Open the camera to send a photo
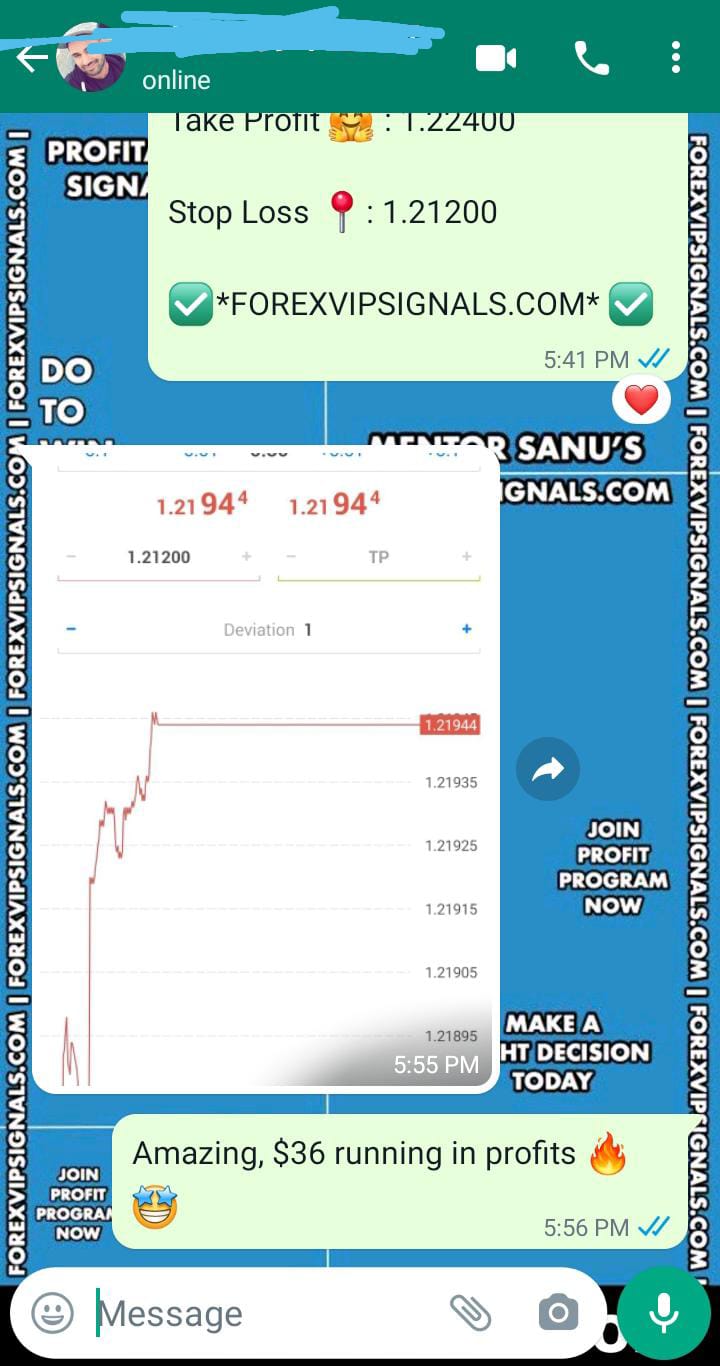720x1366 pixels. click(x=557, y=1313)
